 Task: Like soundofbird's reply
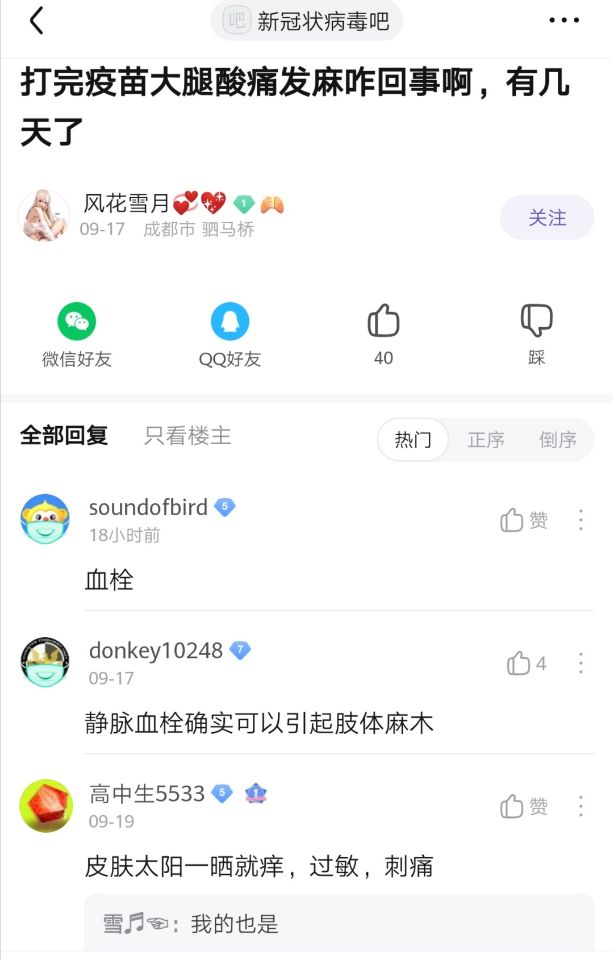(524, 520)
